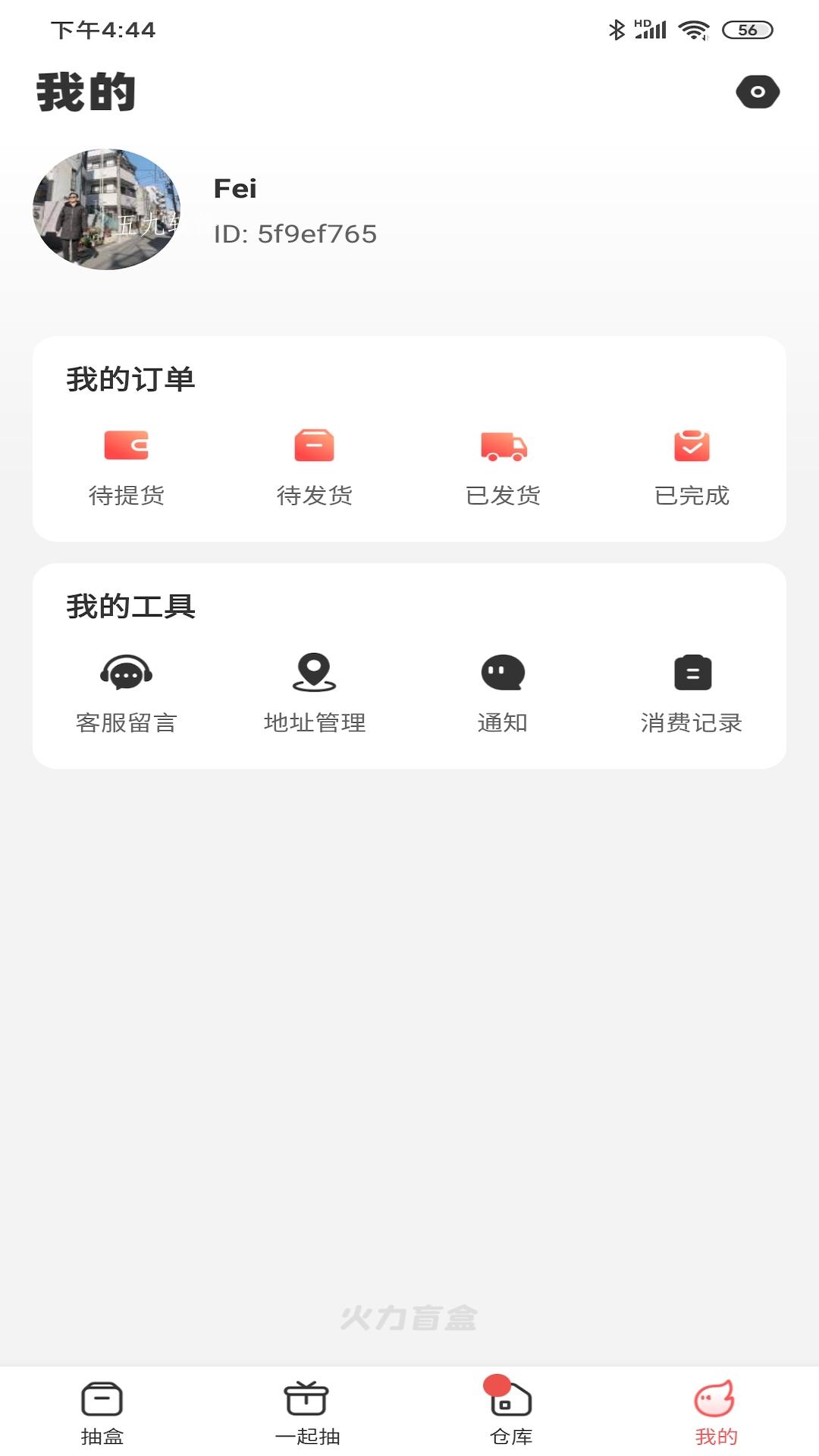The image size is (819, 1456).
Task: Open the settings icon at top right
Action: (x=758, y=92)
